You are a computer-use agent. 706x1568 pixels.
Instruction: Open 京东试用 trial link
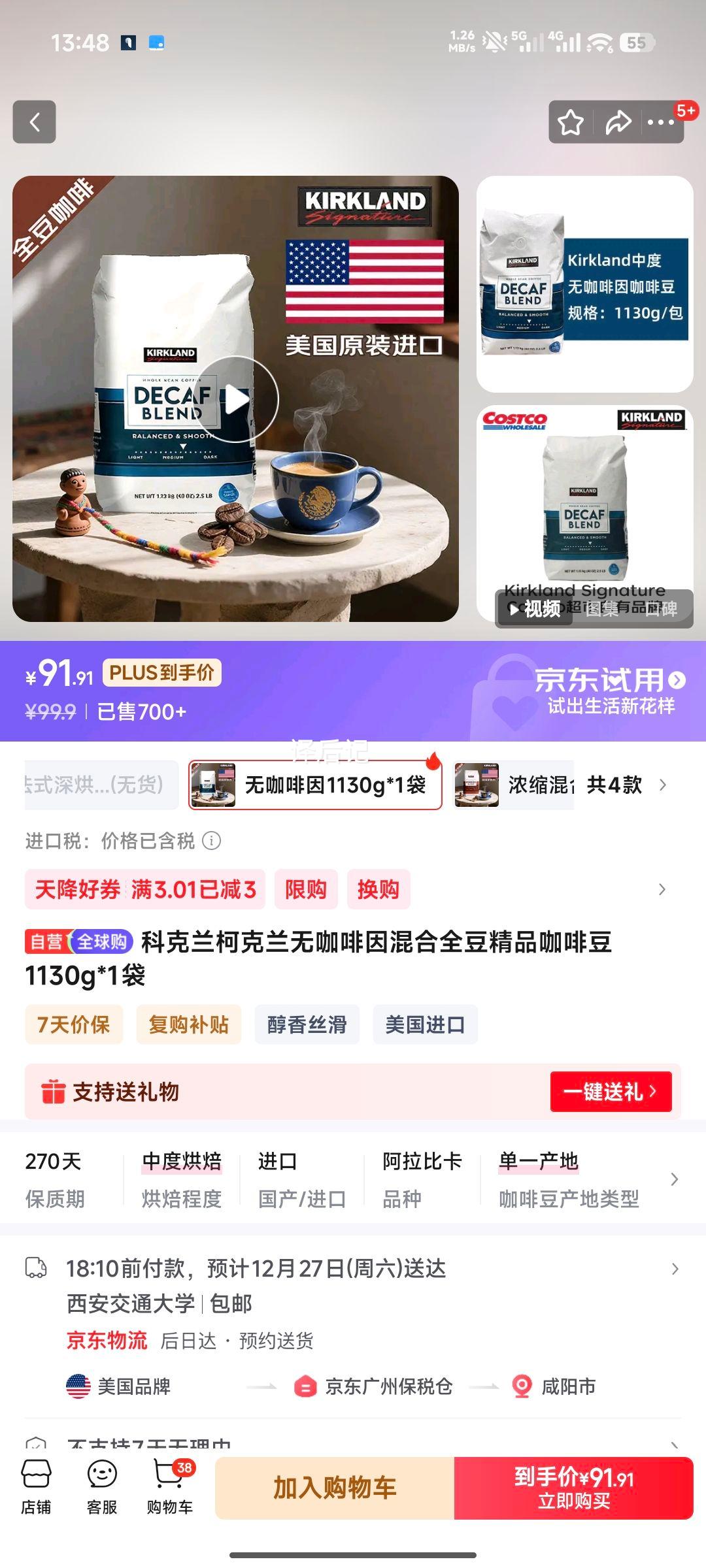click(x=600, y=679)
